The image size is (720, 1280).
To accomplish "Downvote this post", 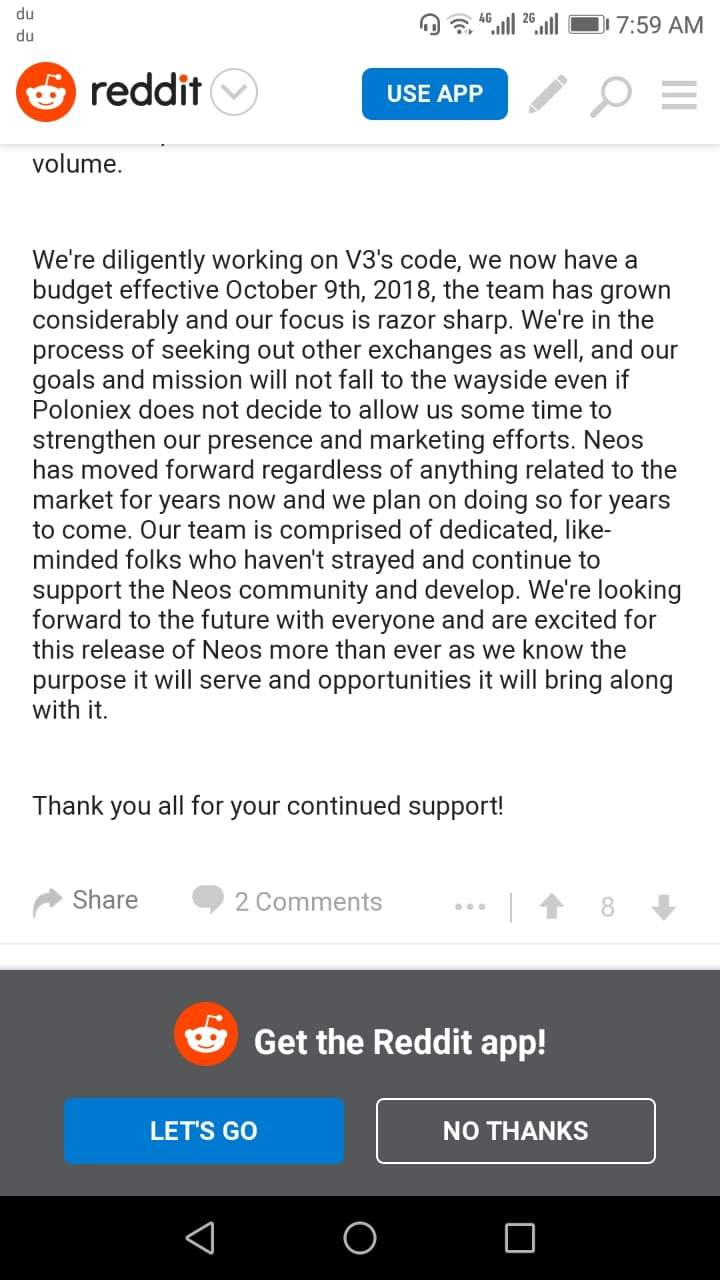I will click(x=663, y=906).
